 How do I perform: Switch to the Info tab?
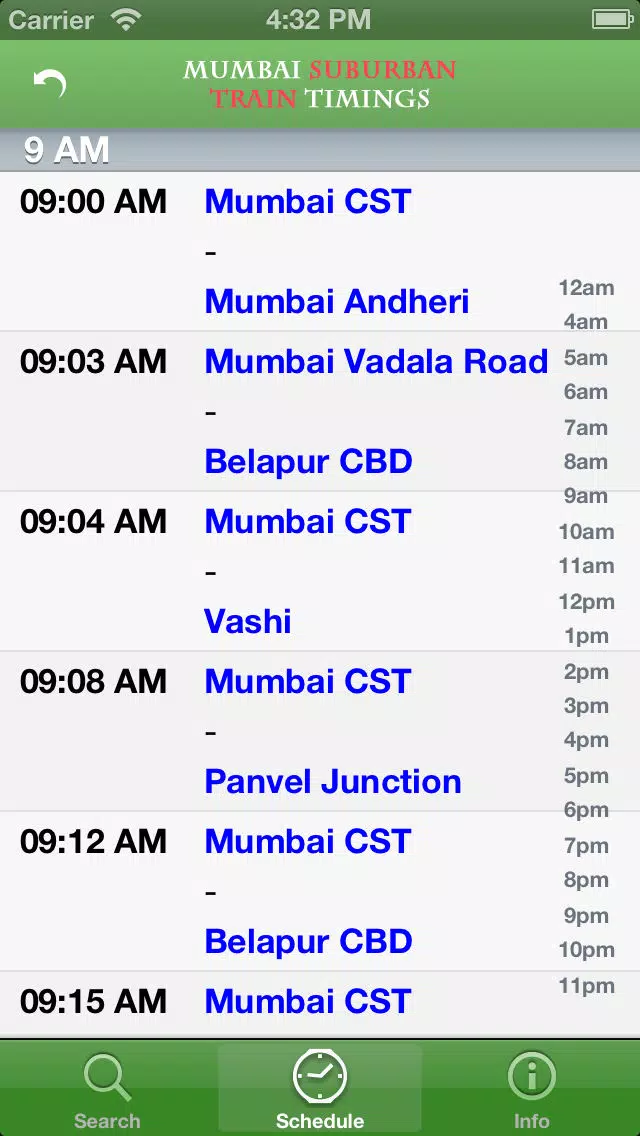click(531, 1088)
